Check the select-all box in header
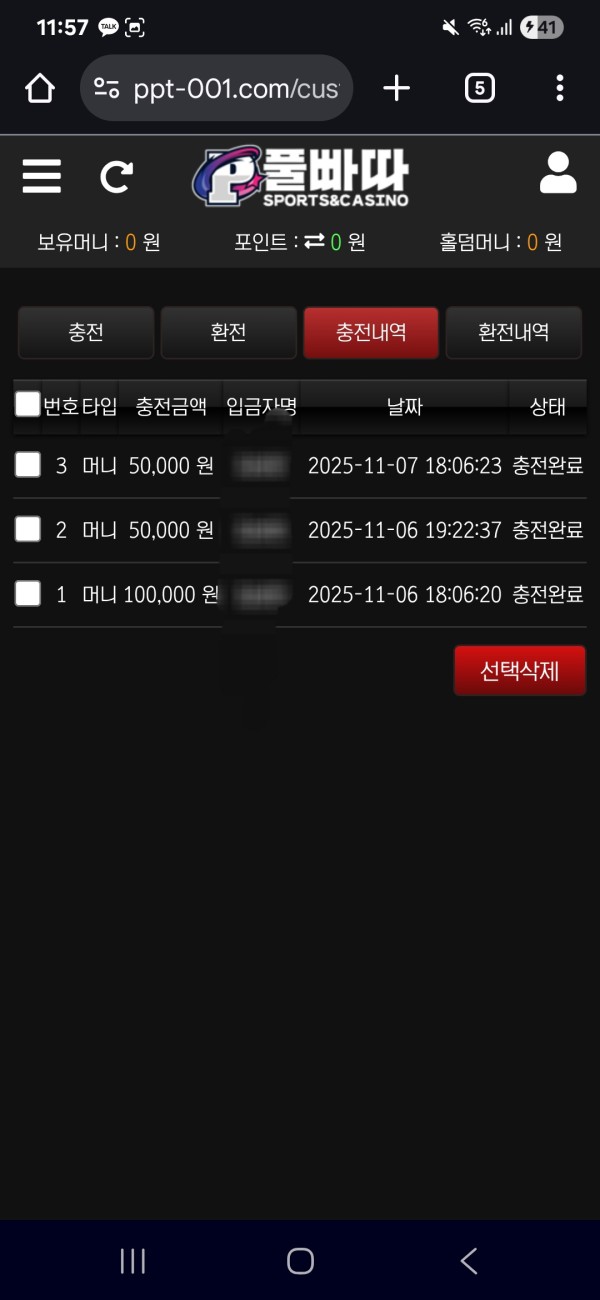Image resolution: width=600 pixels, height=1300 pixels. 27,404
